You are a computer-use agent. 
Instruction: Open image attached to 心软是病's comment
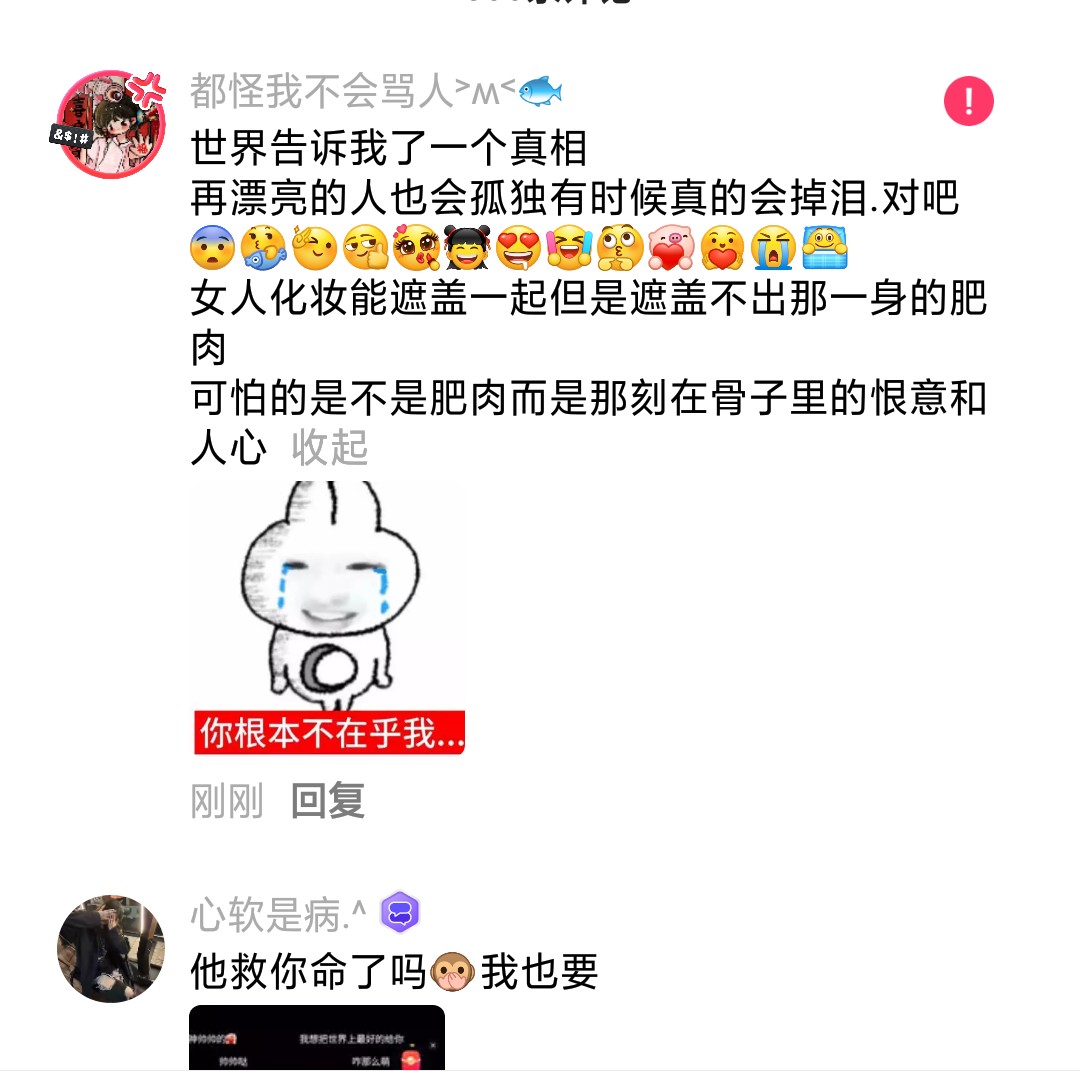click(317, 1038)
